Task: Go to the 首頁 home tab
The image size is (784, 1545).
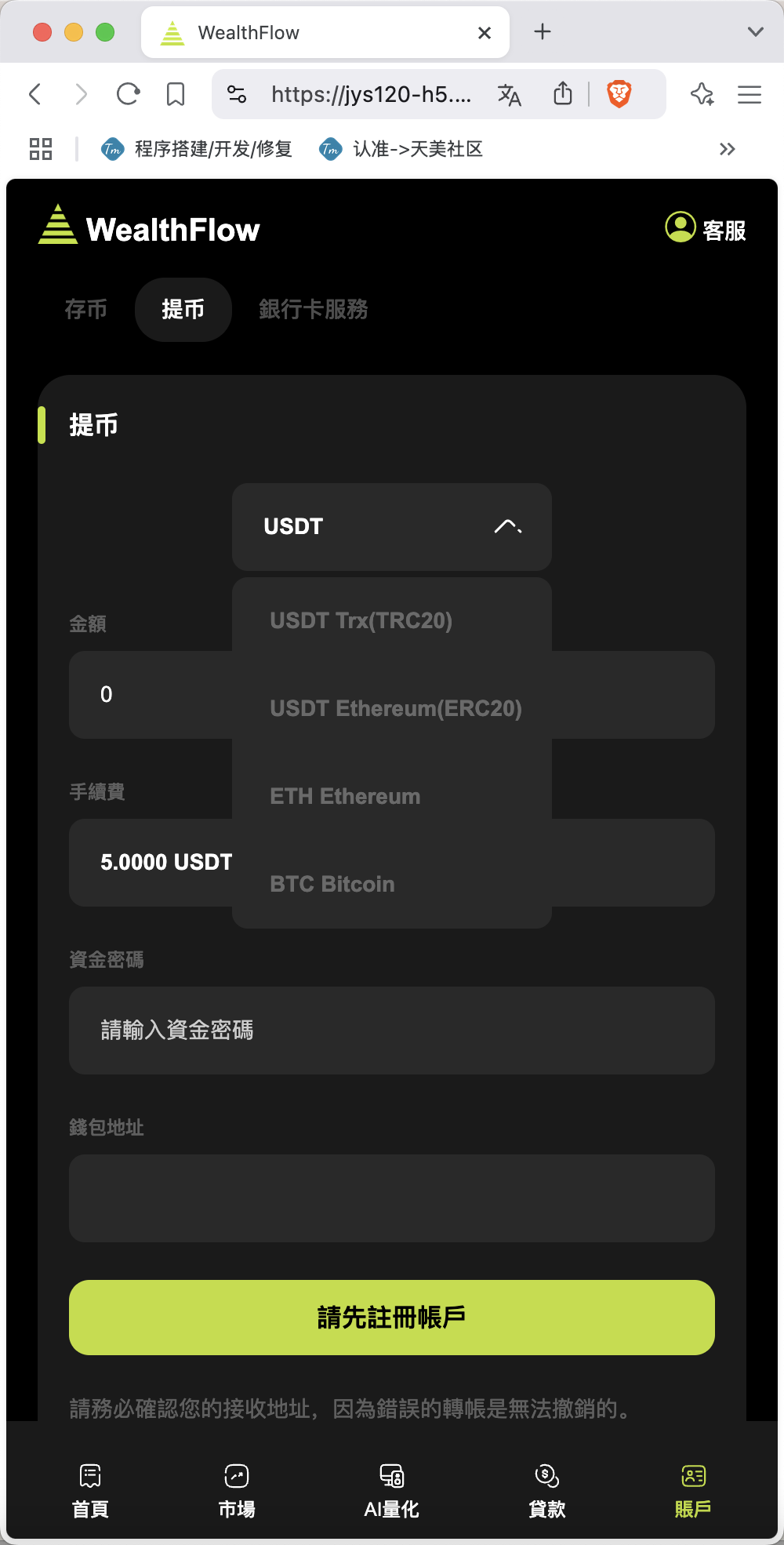Action: coord(90,1492)
